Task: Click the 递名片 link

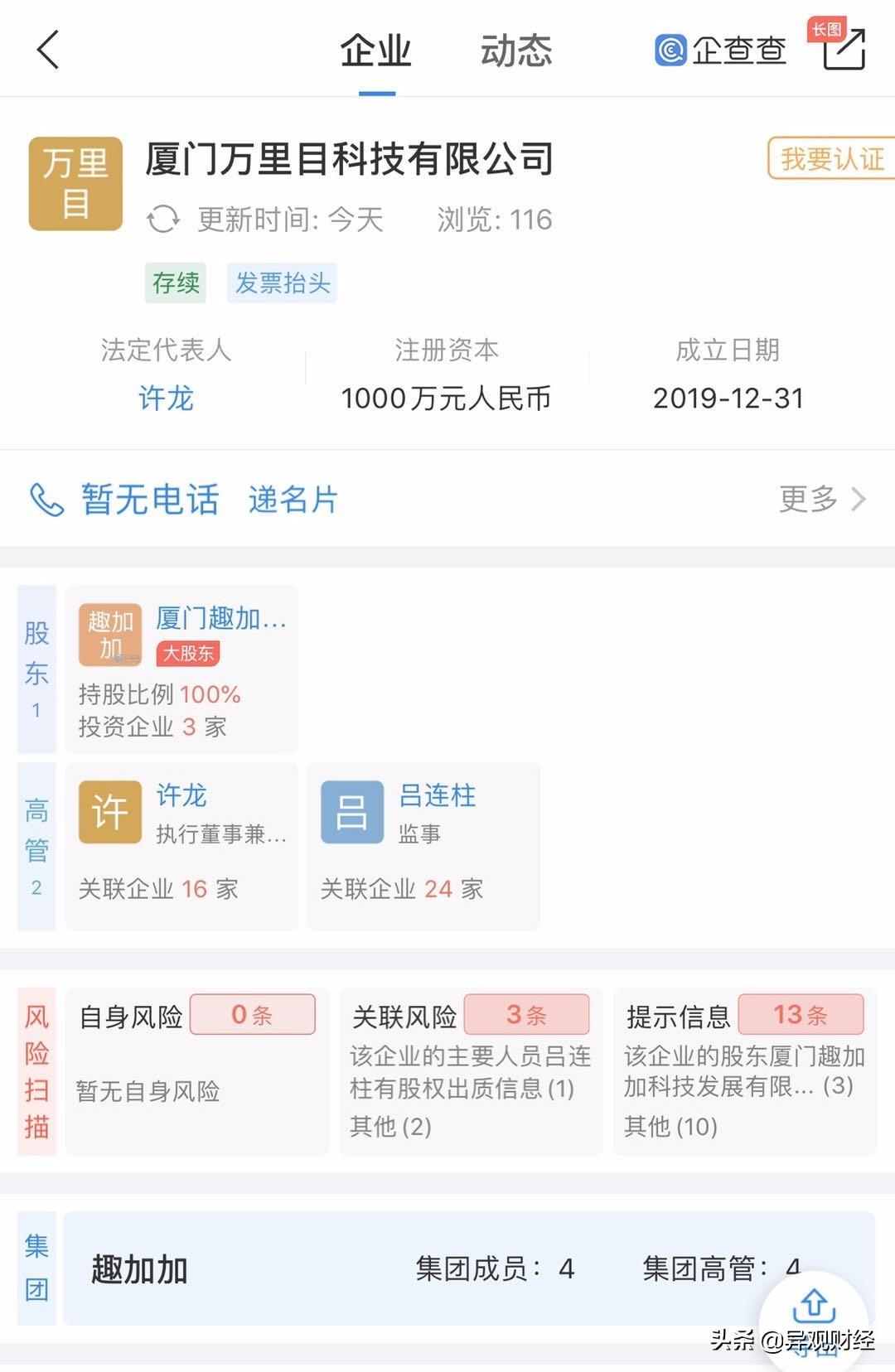Action: [x=292, y=499]
